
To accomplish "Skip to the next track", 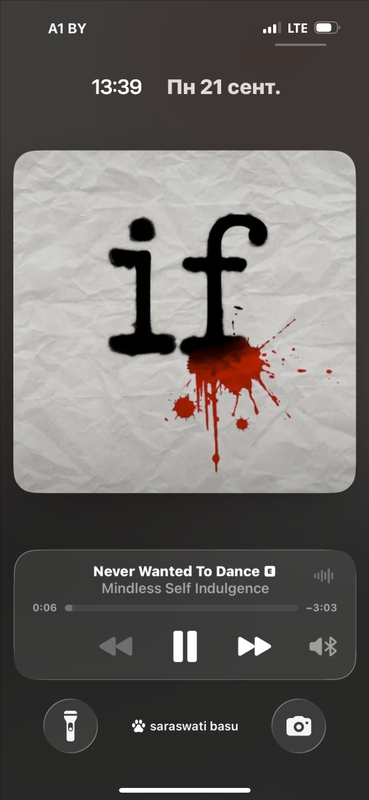I will [x=254, y=646].
